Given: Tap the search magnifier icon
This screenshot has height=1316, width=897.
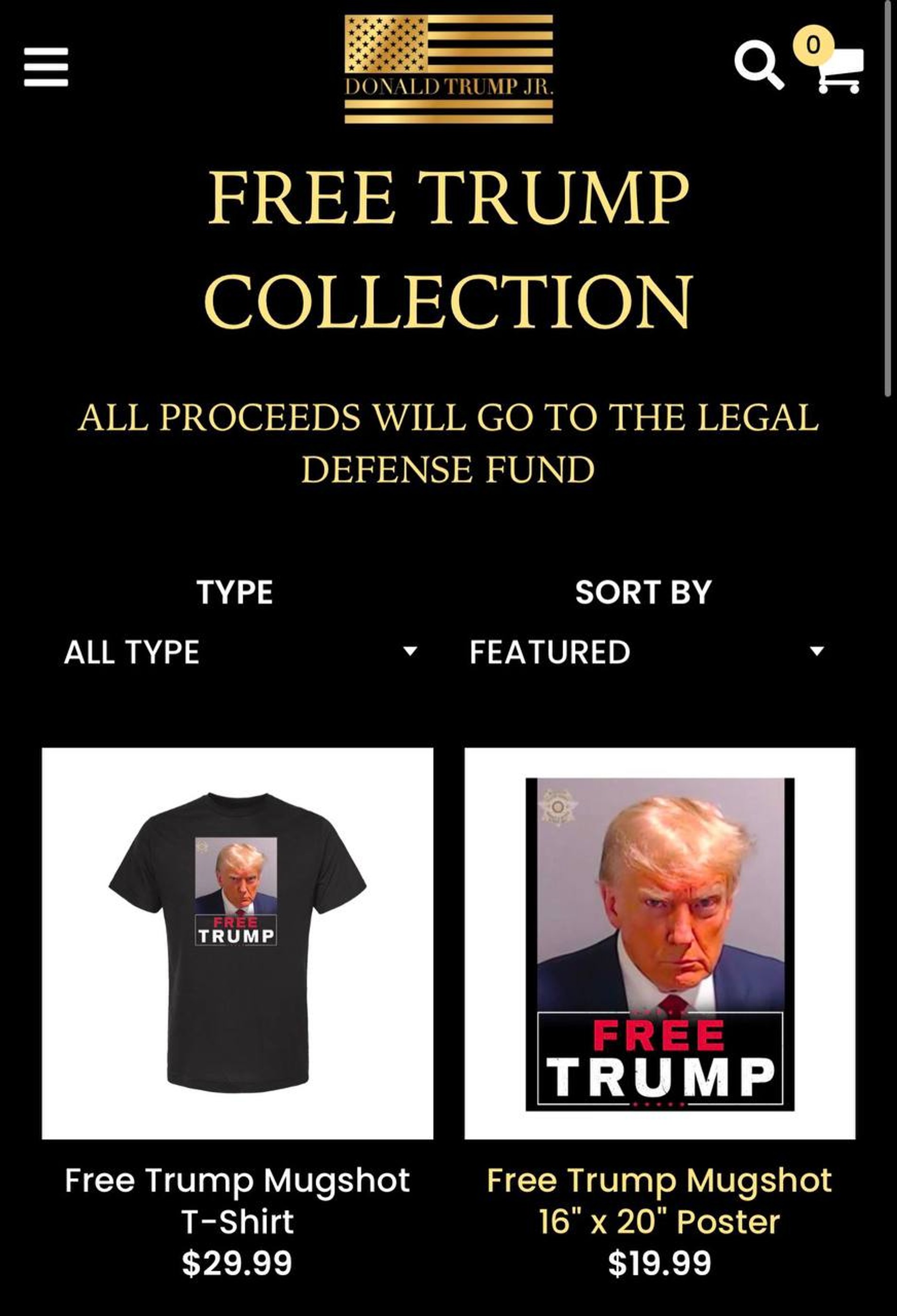Looking at the screenshot, I should coord(759,66).
